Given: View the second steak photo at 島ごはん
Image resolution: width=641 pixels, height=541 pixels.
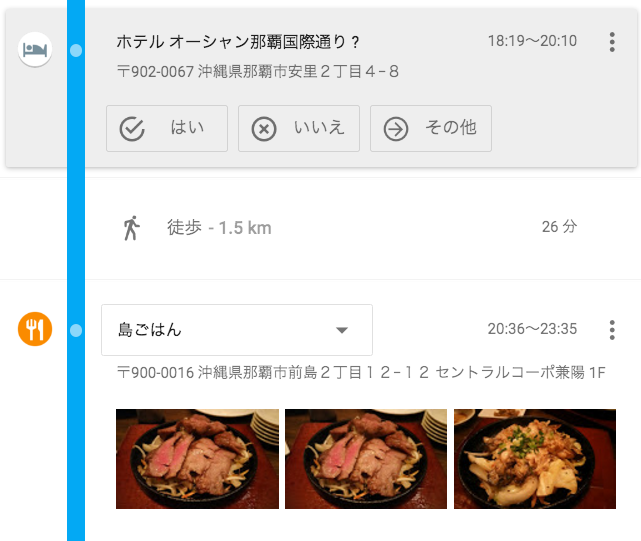Looking at the screenshot, I should tap(365, 459).
